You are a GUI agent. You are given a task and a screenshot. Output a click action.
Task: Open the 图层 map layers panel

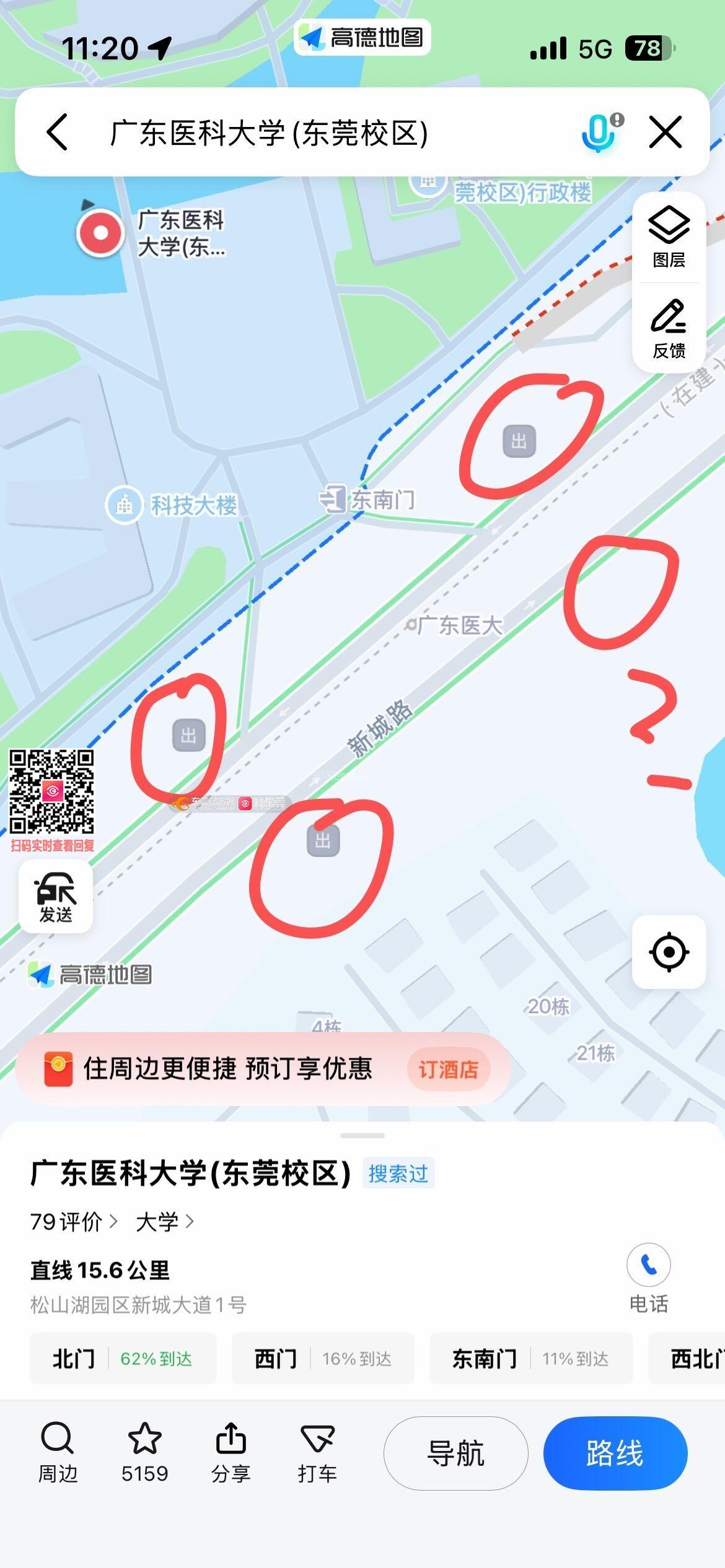(669, 237)
